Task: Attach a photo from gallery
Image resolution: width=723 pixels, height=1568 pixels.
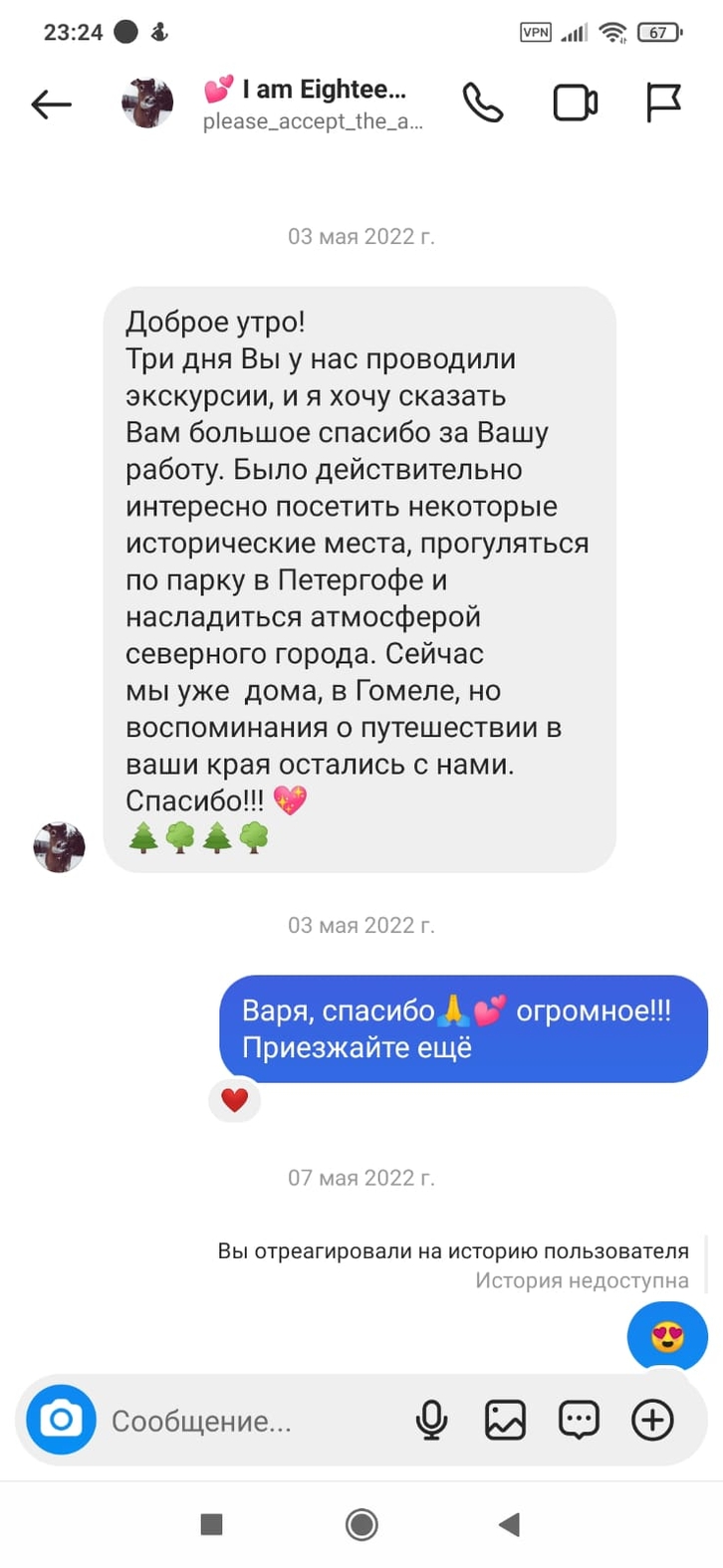Action: point(505,1420)
